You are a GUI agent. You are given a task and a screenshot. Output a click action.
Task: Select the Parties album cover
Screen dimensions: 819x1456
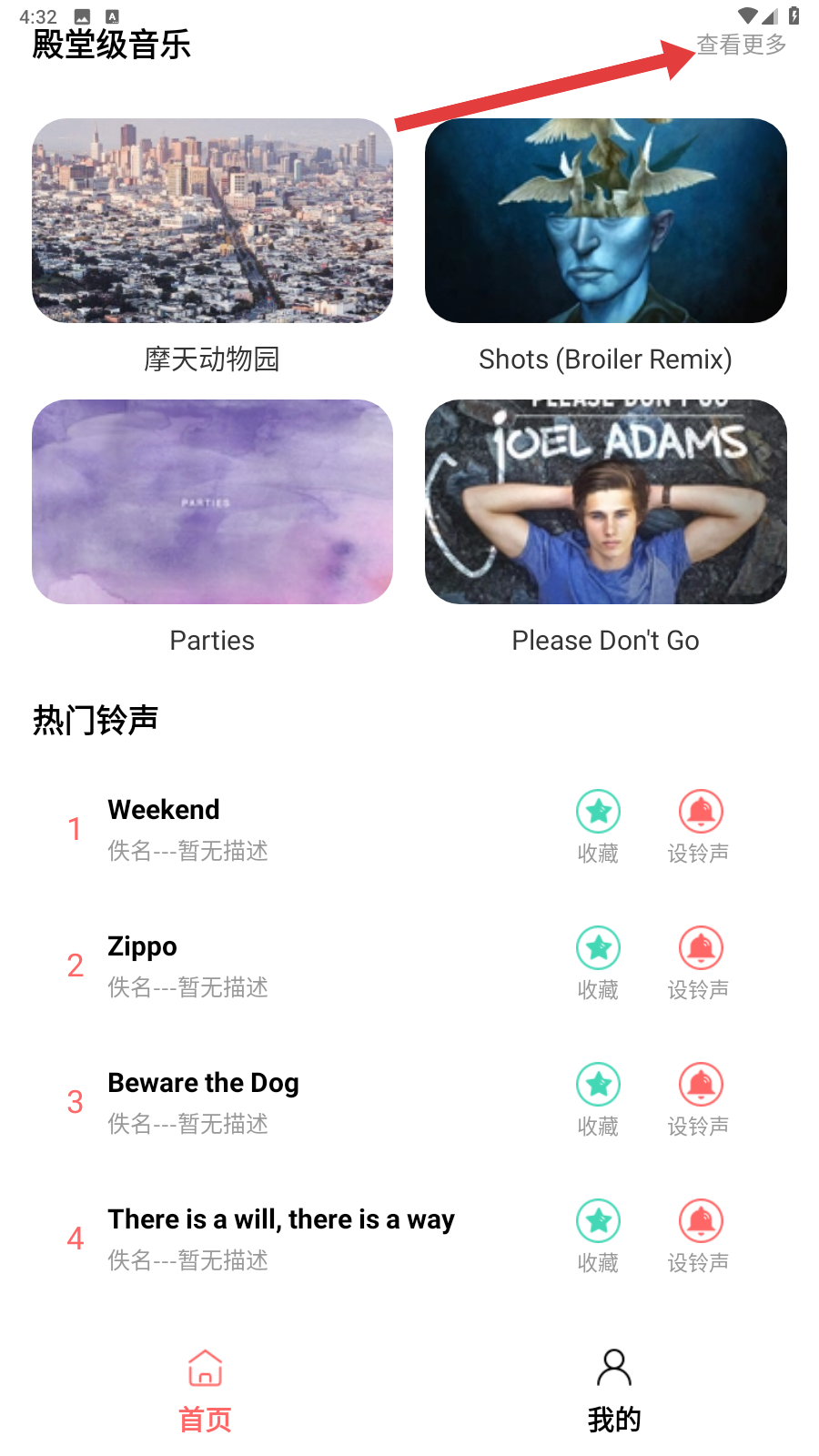point(212,501)
